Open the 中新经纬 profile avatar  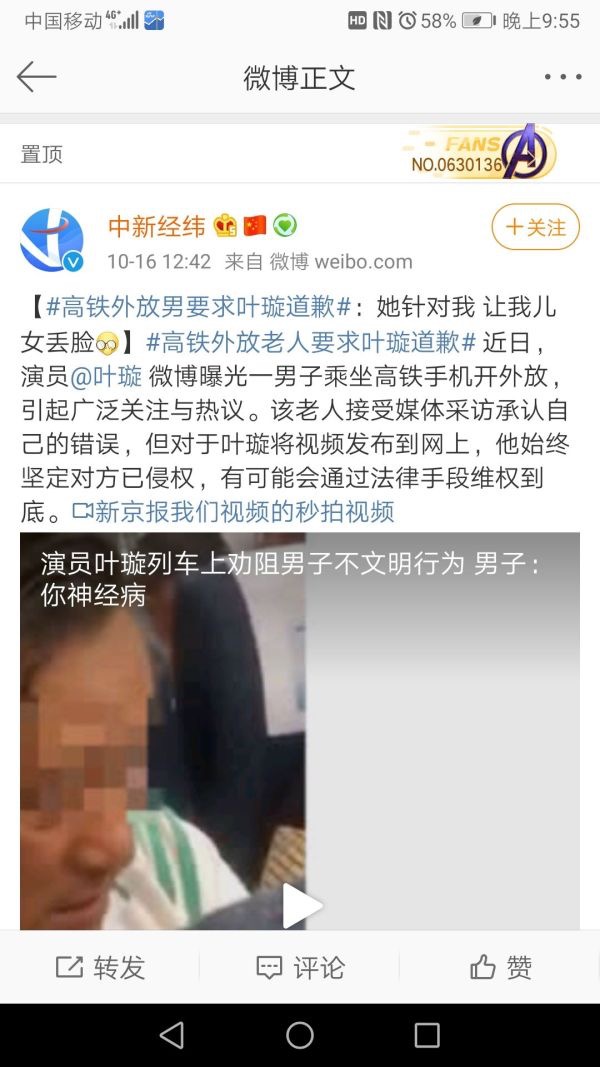[52, 240]
